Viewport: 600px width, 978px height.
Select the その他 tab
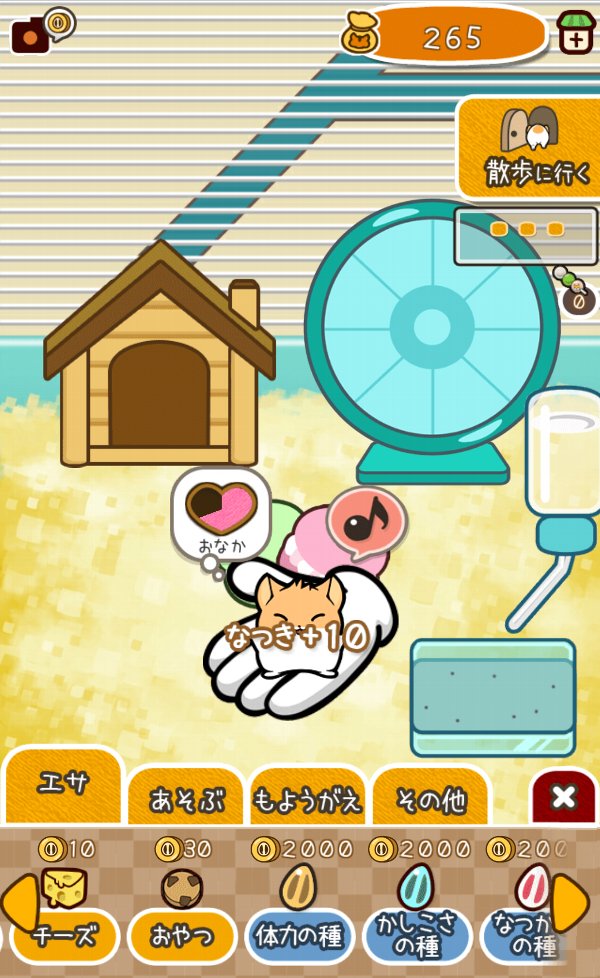pos(430,798)
